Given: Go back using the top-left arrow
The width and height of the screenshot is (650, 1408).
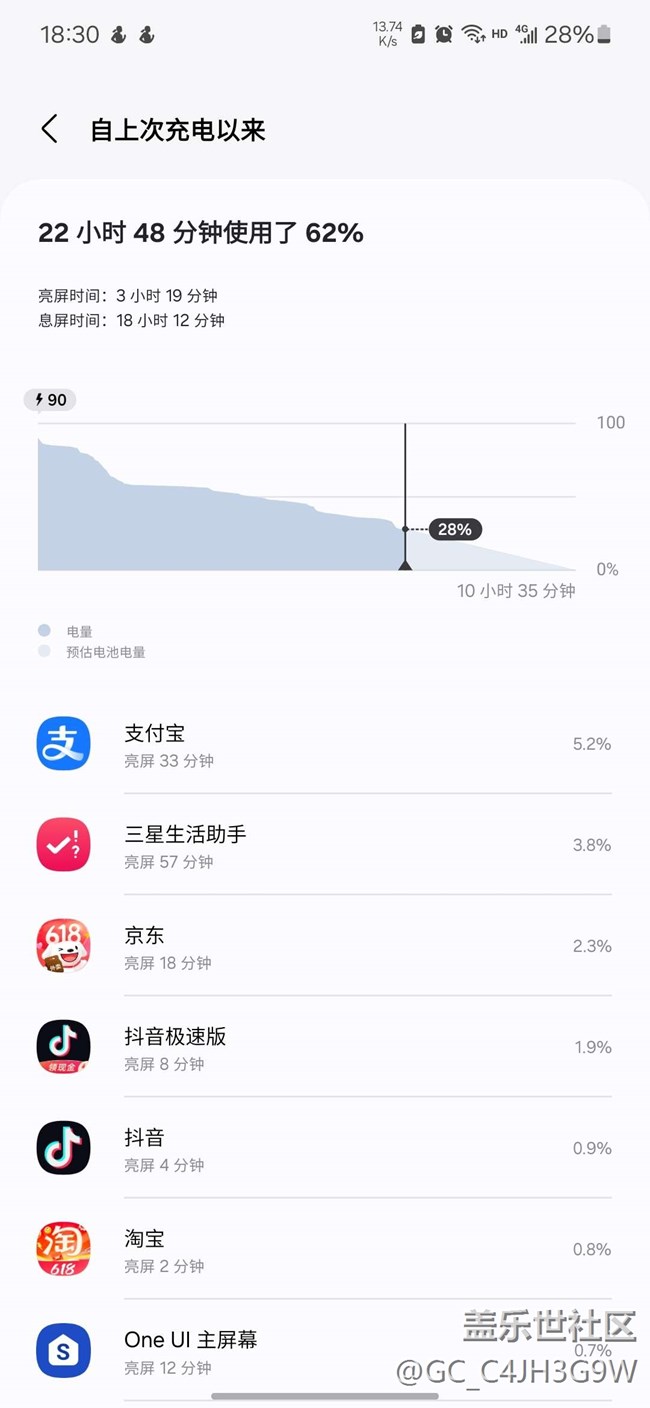Looking at the screenshot, I should 49,130.
